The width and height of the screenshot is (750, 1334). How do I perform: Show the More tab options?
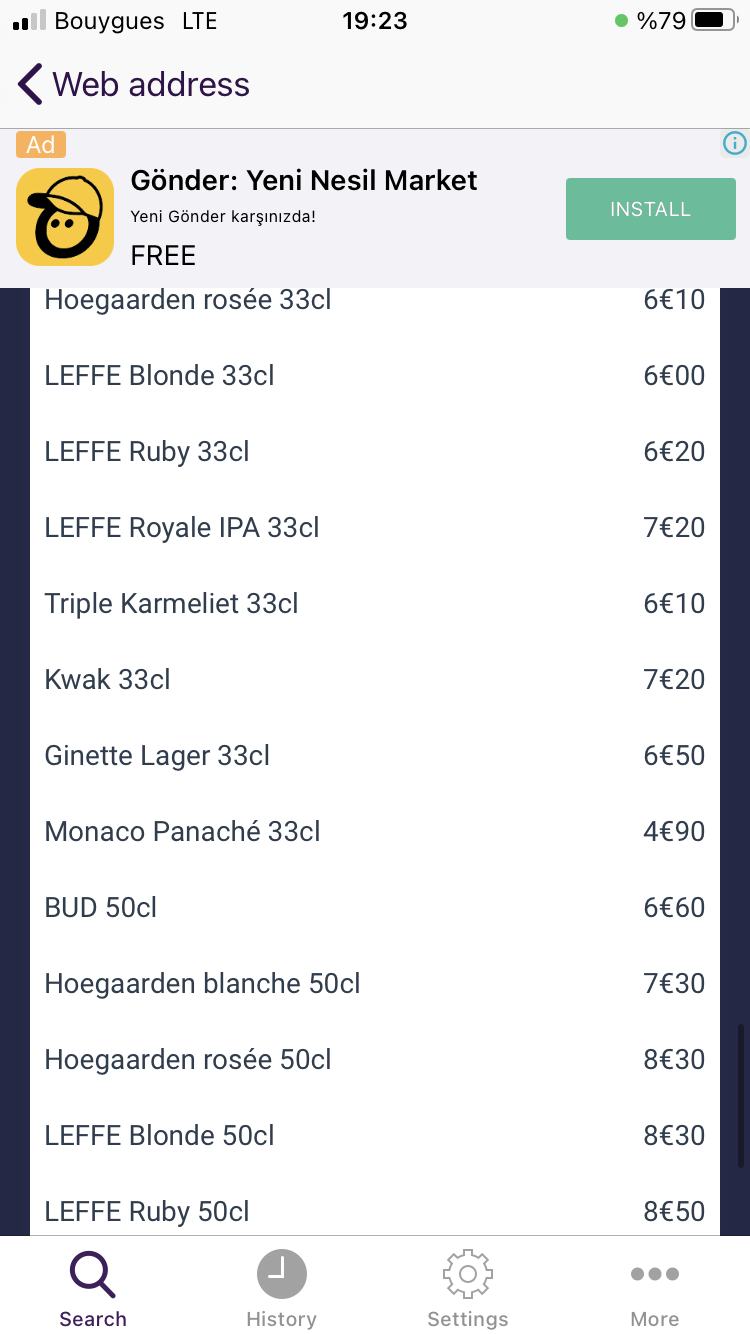654,1288
